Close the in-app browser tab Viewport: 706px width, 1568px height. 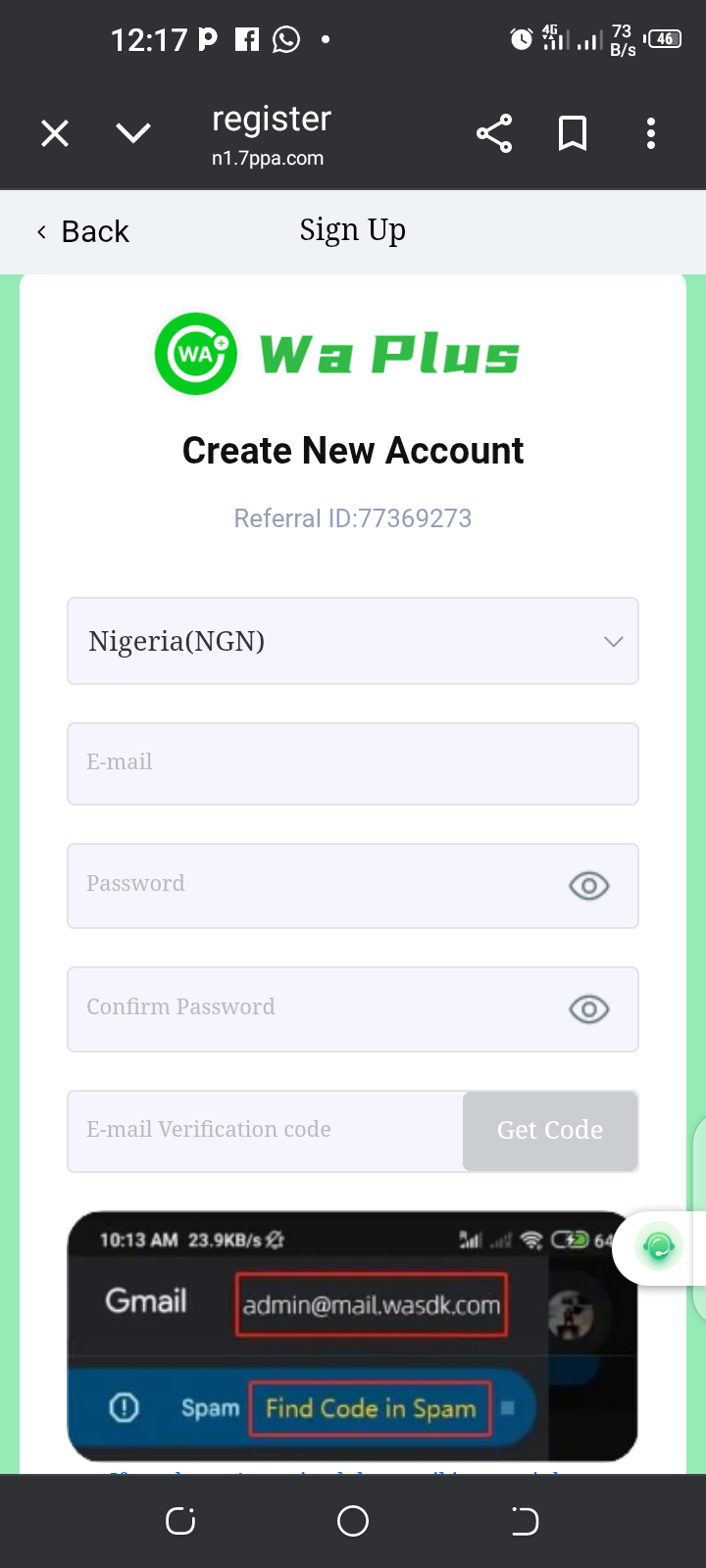coord(55,133)
